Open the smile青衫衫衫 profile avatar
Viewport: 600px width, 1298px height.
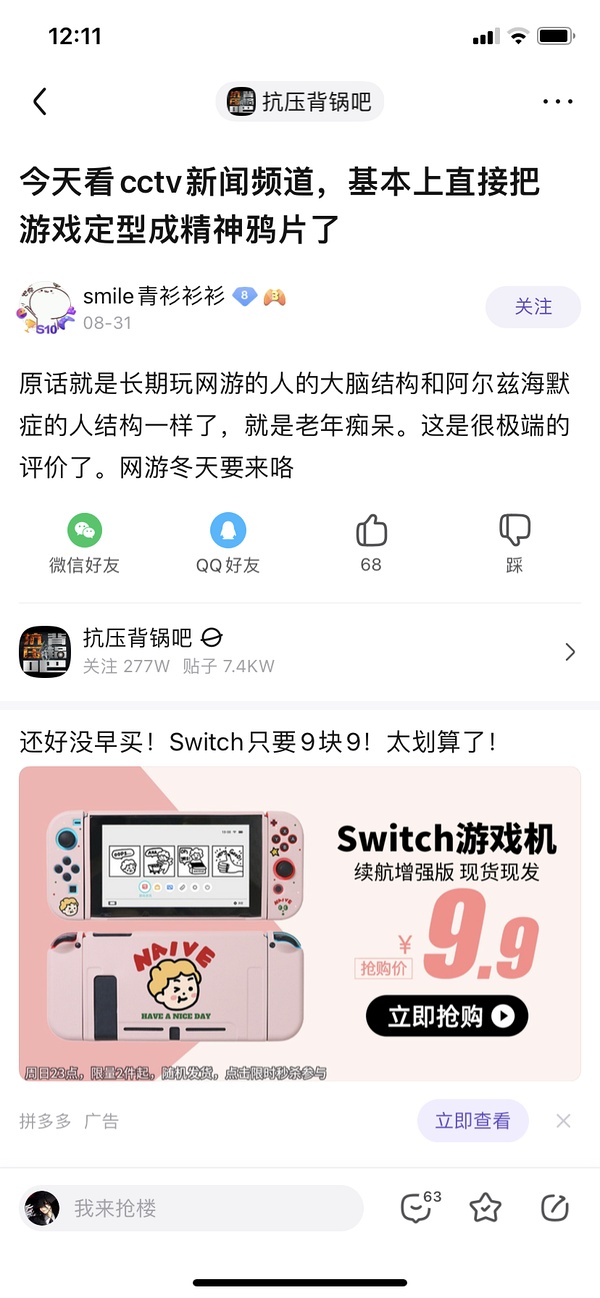pyautogui.click(x=45, y=308)
